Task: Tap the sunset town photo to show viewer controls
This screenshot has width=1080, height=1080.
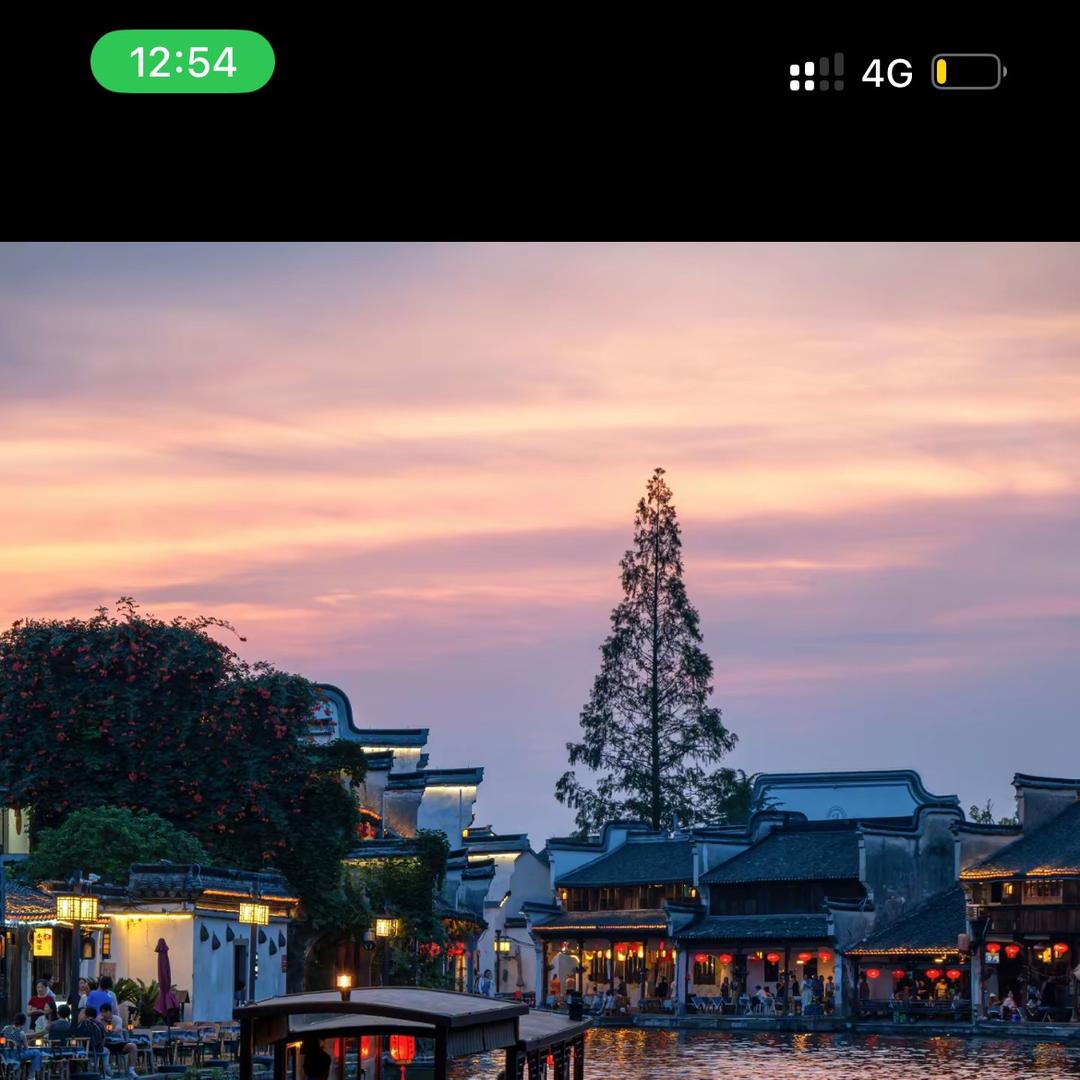Action: click(540, 660)
